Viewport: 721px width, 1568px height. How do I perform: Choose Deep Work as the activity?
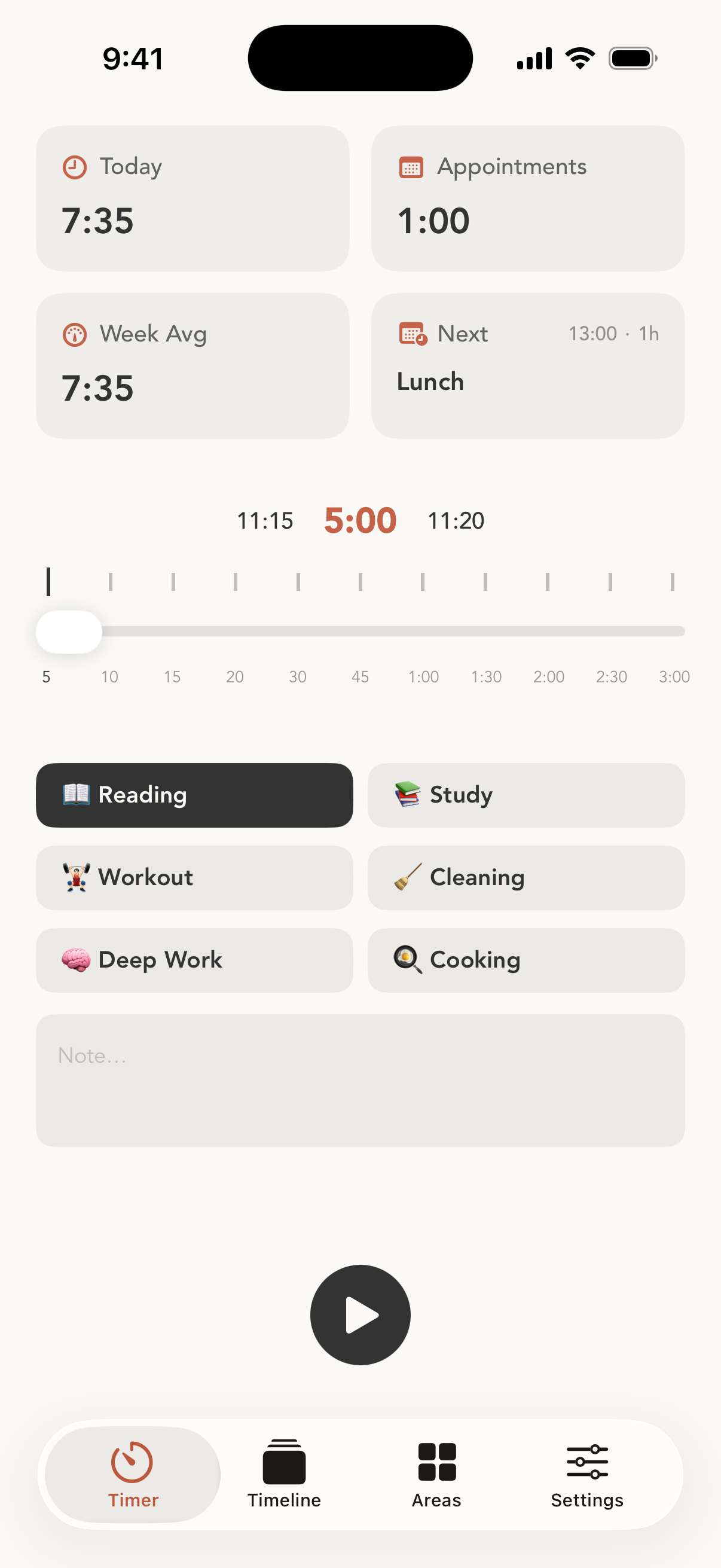194,960
